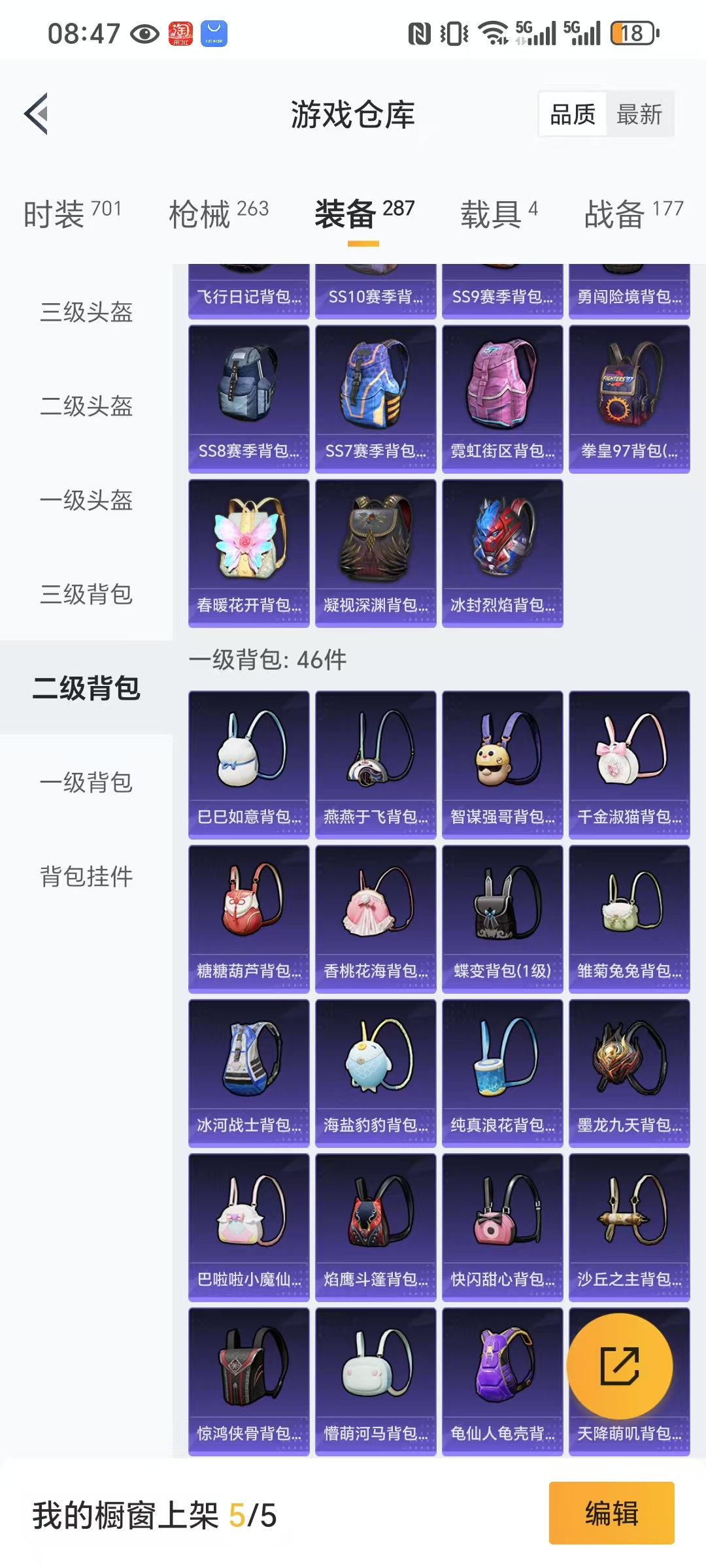
Task: Sort the warehouse by 品质
Action: [573, 115]
